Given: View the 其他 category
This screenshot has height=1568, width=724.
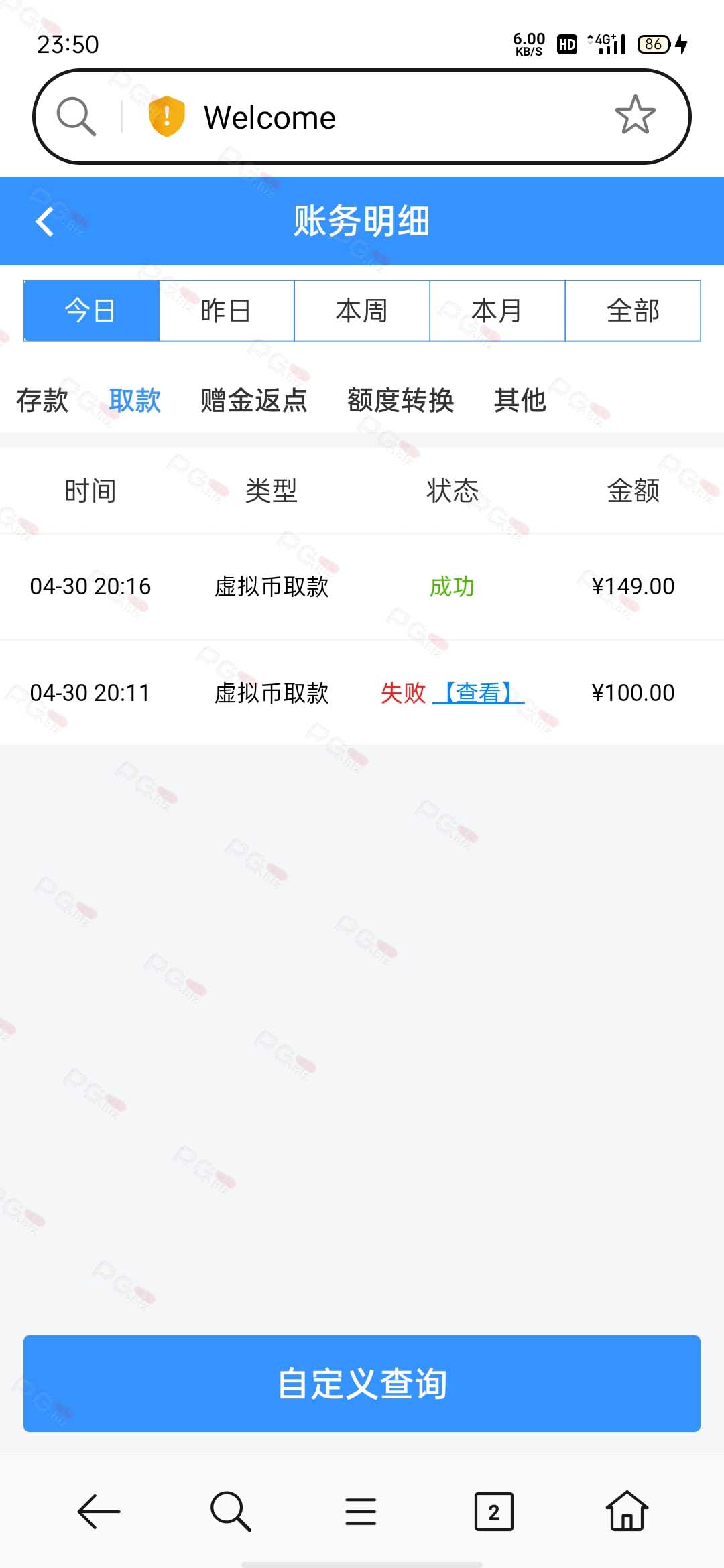Looking at the screenshot, I should (520, 401).
